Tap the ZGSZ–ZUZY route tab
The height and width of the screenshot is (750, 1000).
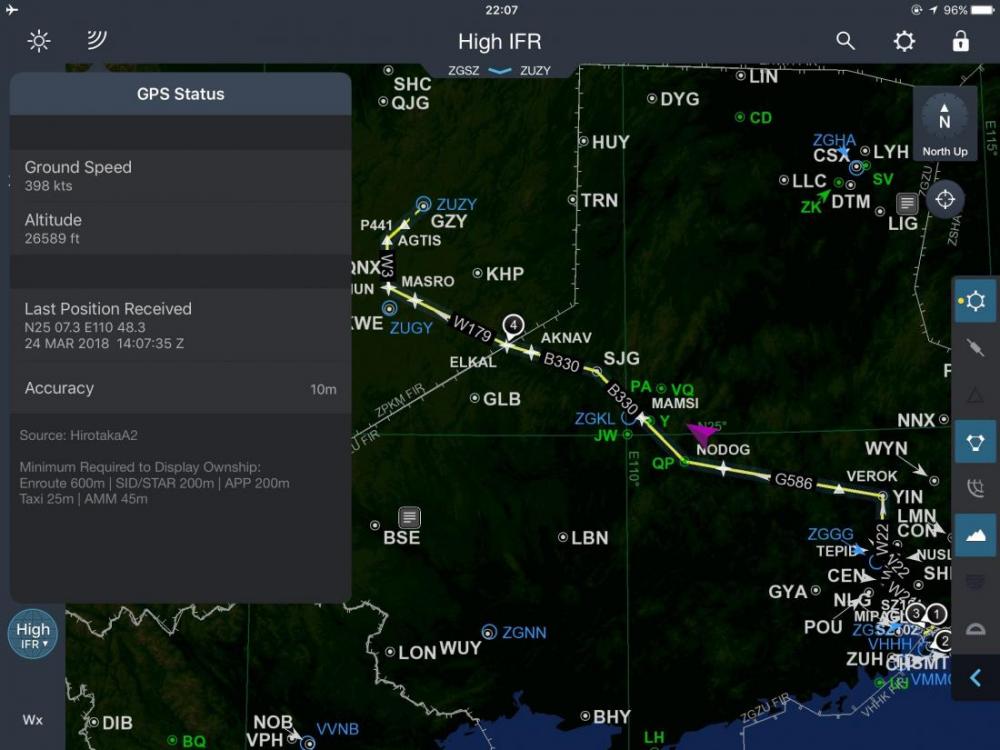click(x=500, y=71)
